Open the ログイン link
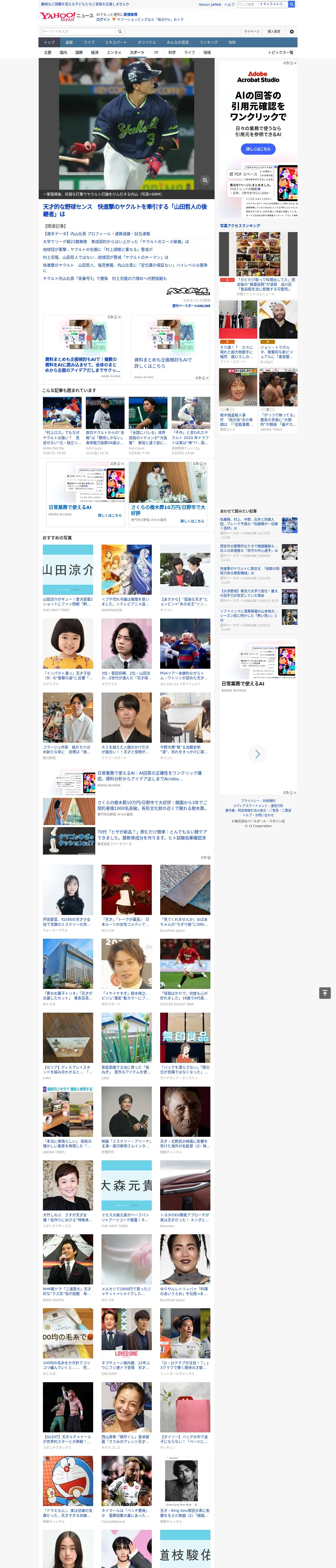Screen dimensions: 336x1568 click(x=103, y=20)
